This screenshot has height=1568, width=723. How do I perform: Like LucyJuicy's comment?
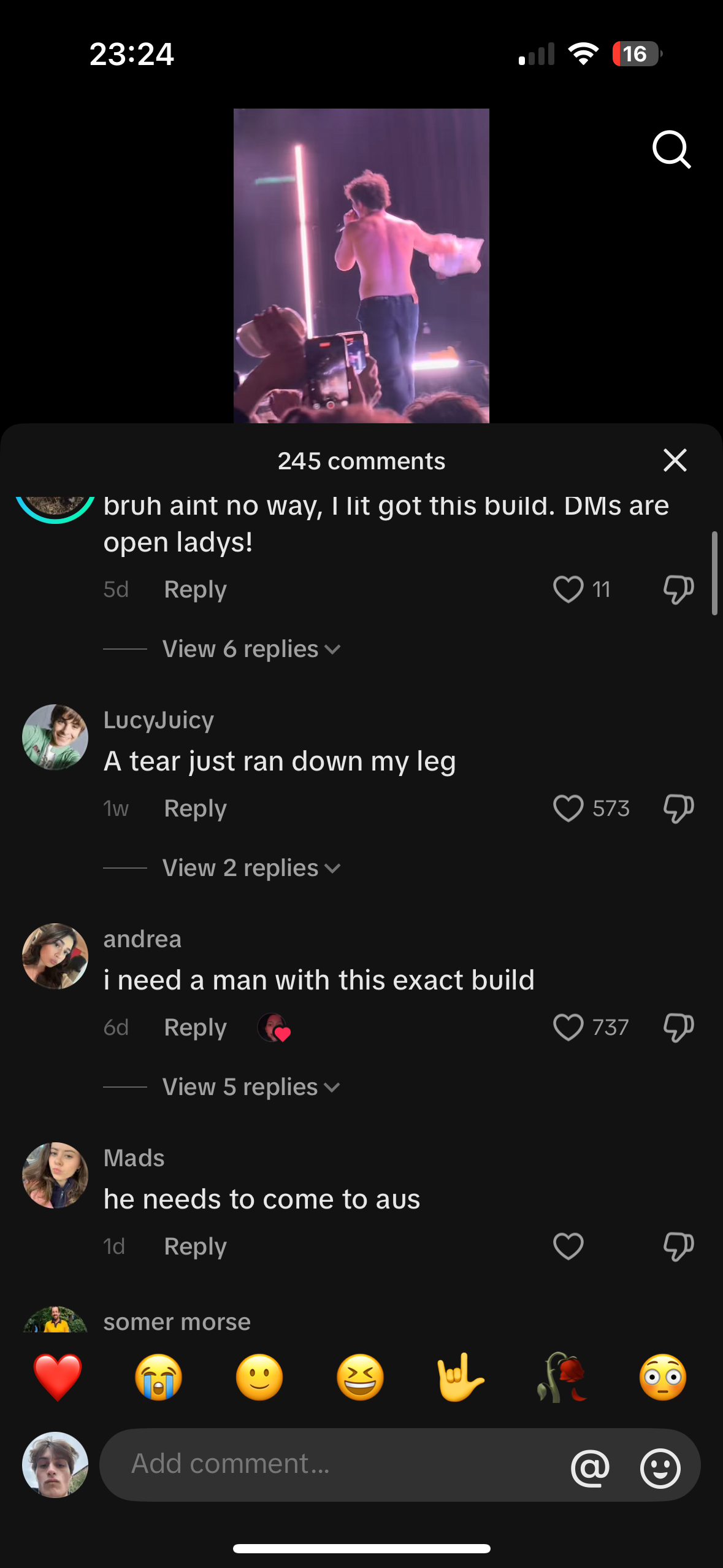pyautogui.click(x=568, y=808)
